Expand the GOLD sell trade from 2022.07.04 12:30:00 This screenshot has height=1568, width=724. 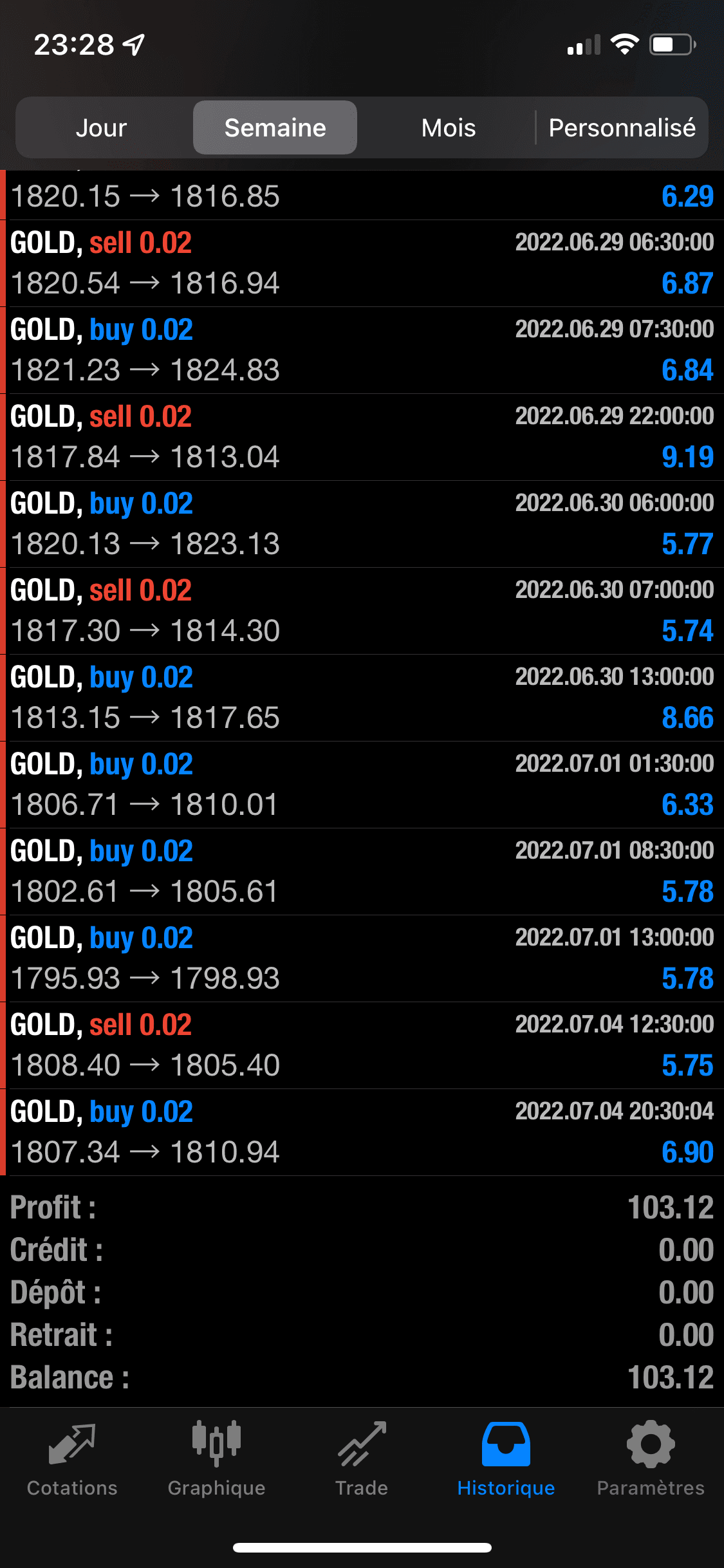tap(362, 1045)
